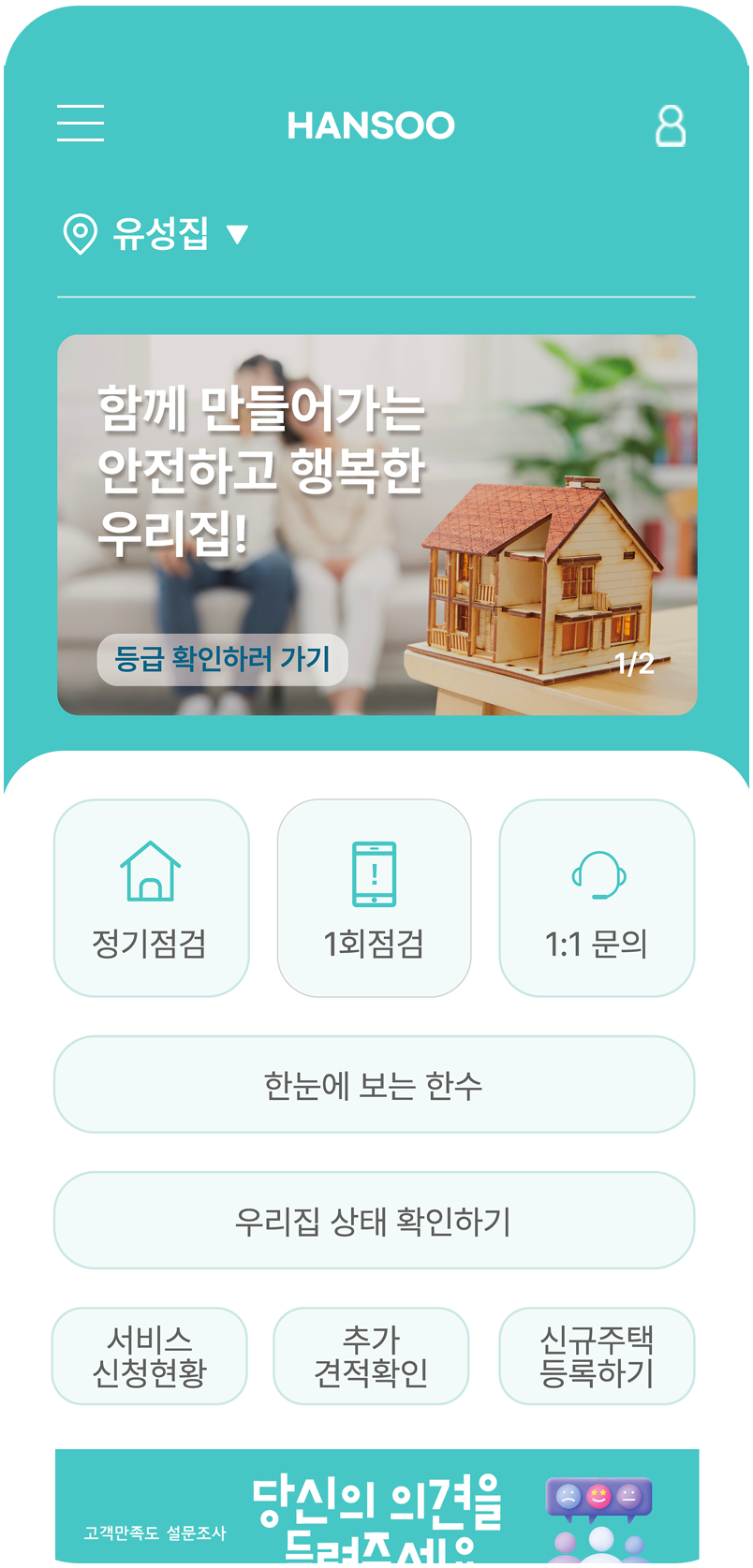Open 추가 견적확인

[371, 1356]
